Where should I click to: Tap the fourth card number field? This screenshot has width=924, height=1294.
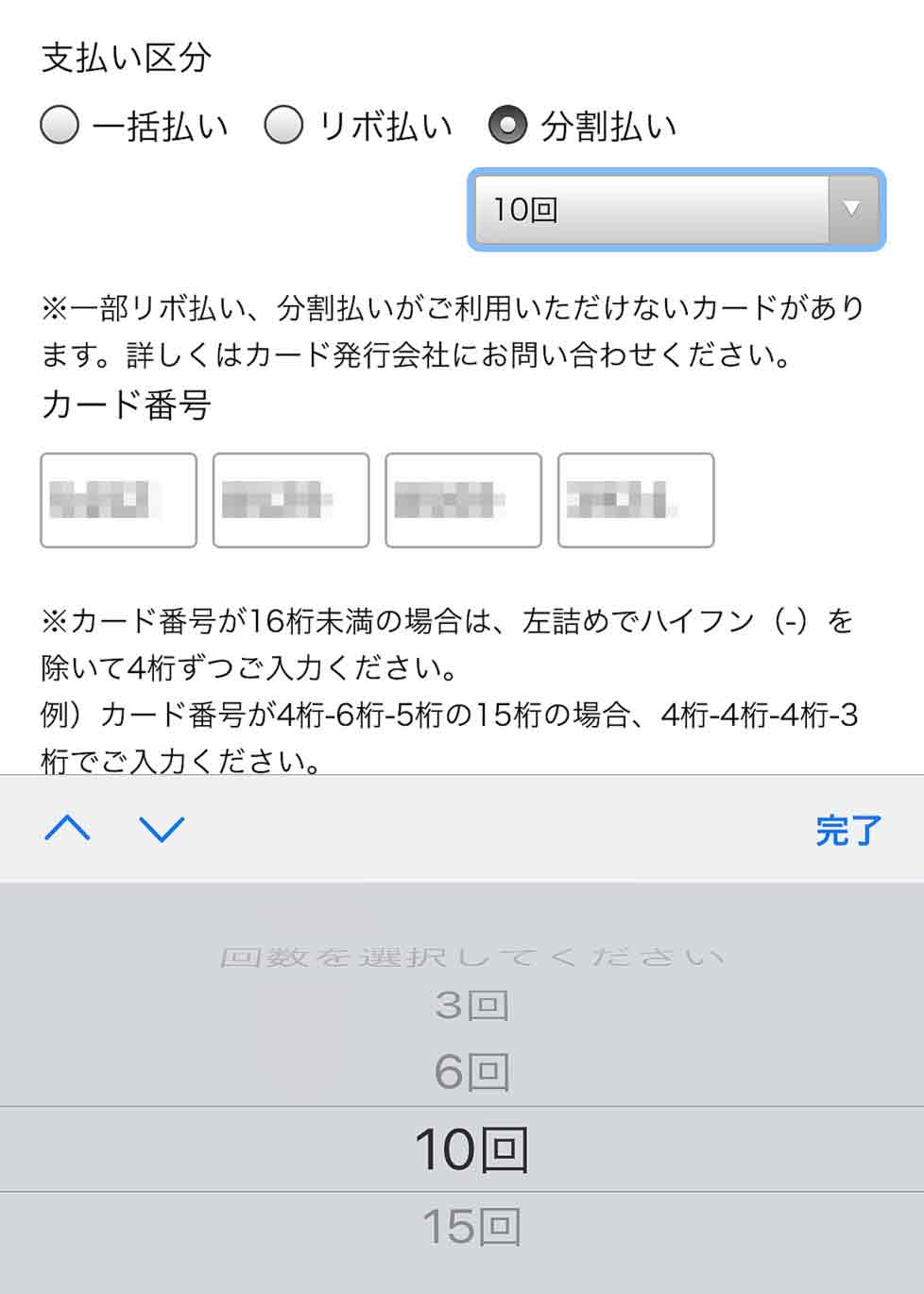635,500
